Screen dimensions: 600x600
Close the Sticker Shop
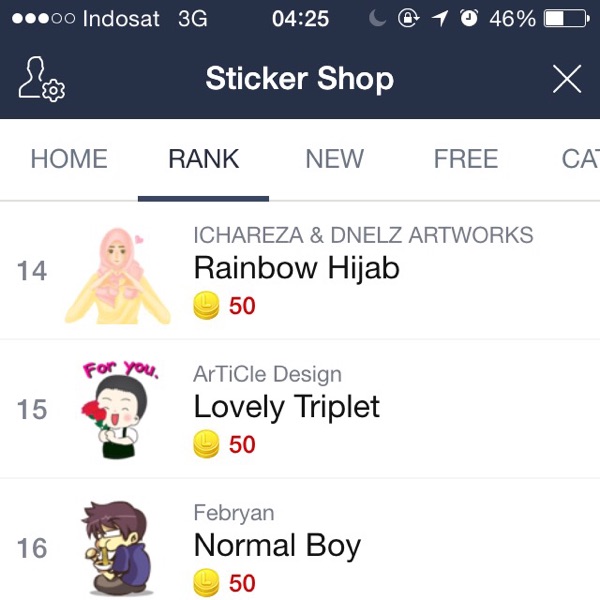[x=566, y=80]
